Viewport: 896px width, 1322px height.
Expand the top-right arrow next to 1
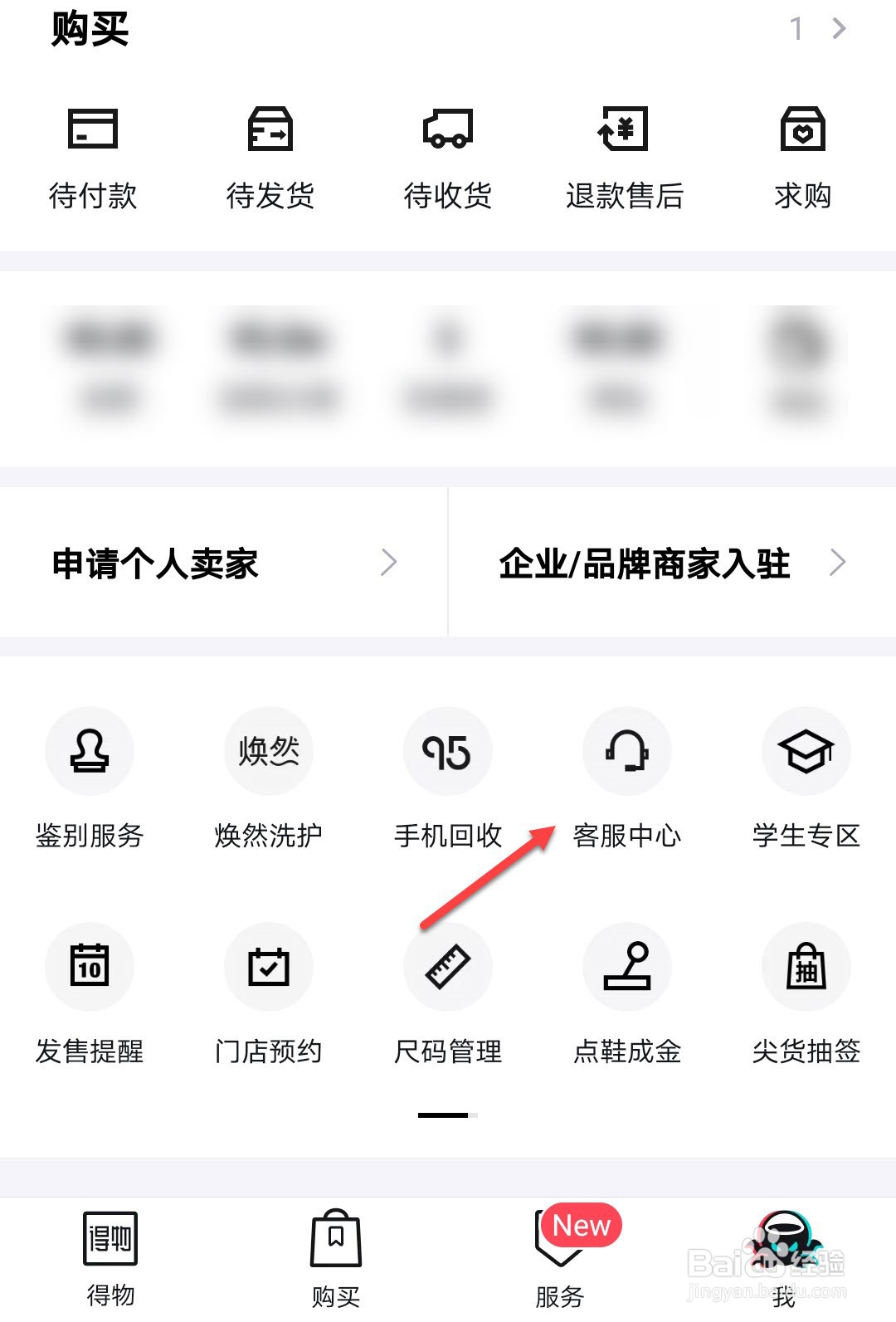tap(838, 27)
